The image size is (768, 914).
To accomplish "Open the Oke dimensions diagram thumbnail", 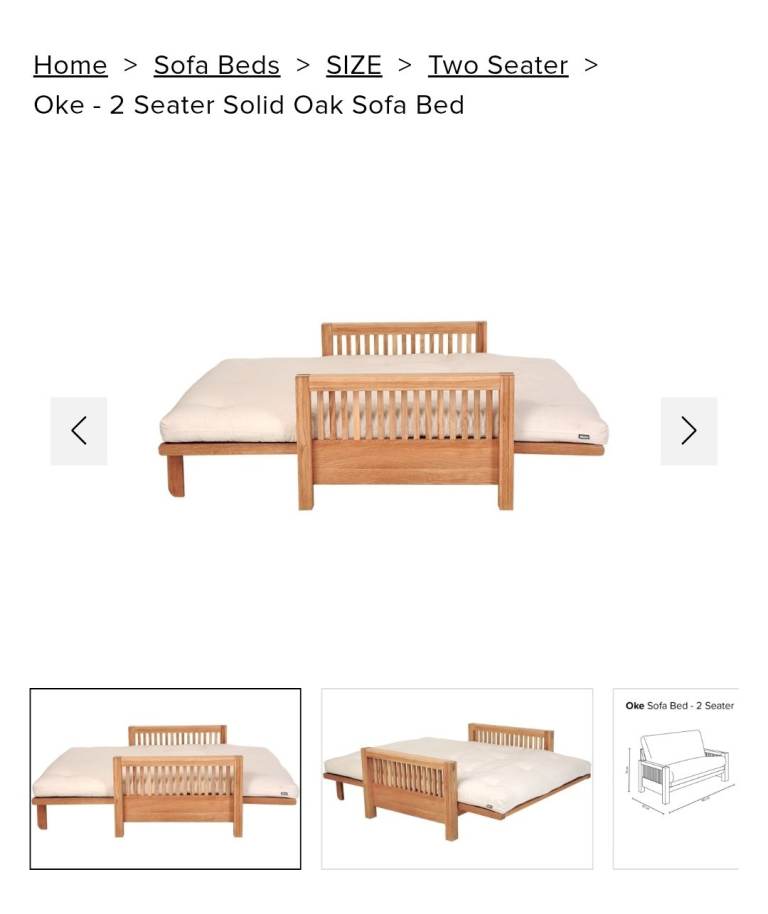I will point(677,779).
